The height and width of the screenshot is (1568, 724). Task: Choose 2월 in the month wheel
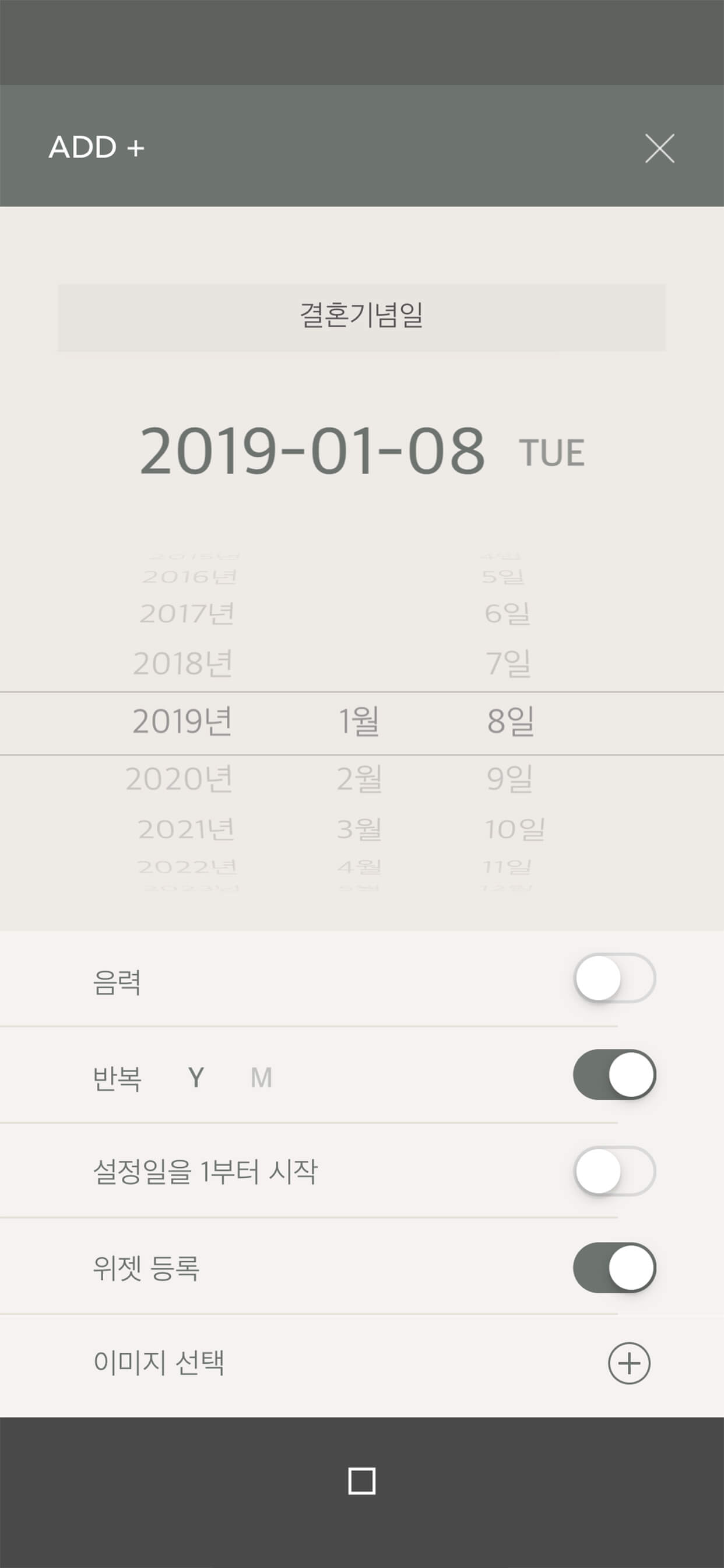point(359,779)
